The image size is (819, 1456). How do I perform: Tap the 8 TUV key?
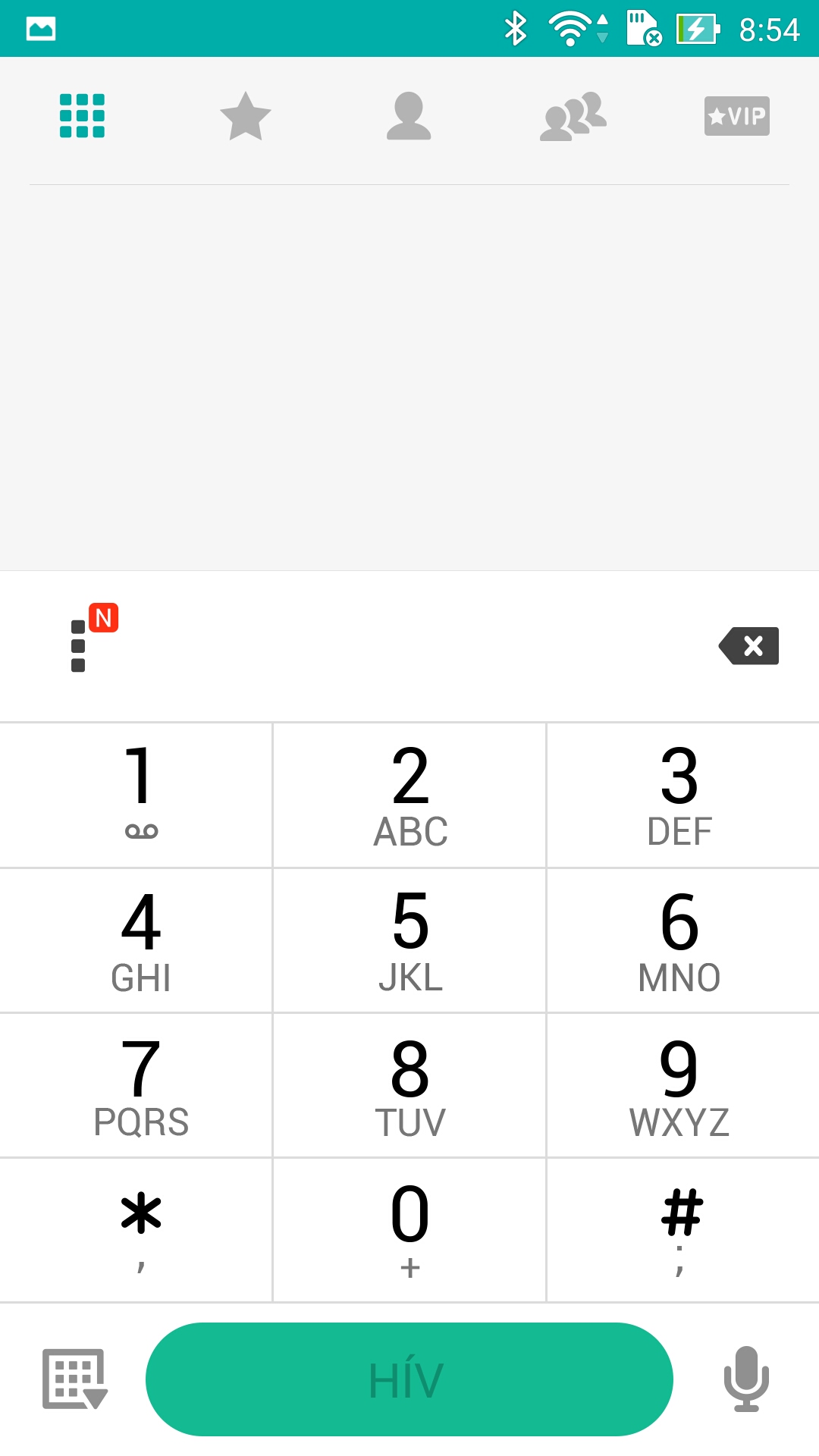pyautogui.click(x=409, y=1086)
